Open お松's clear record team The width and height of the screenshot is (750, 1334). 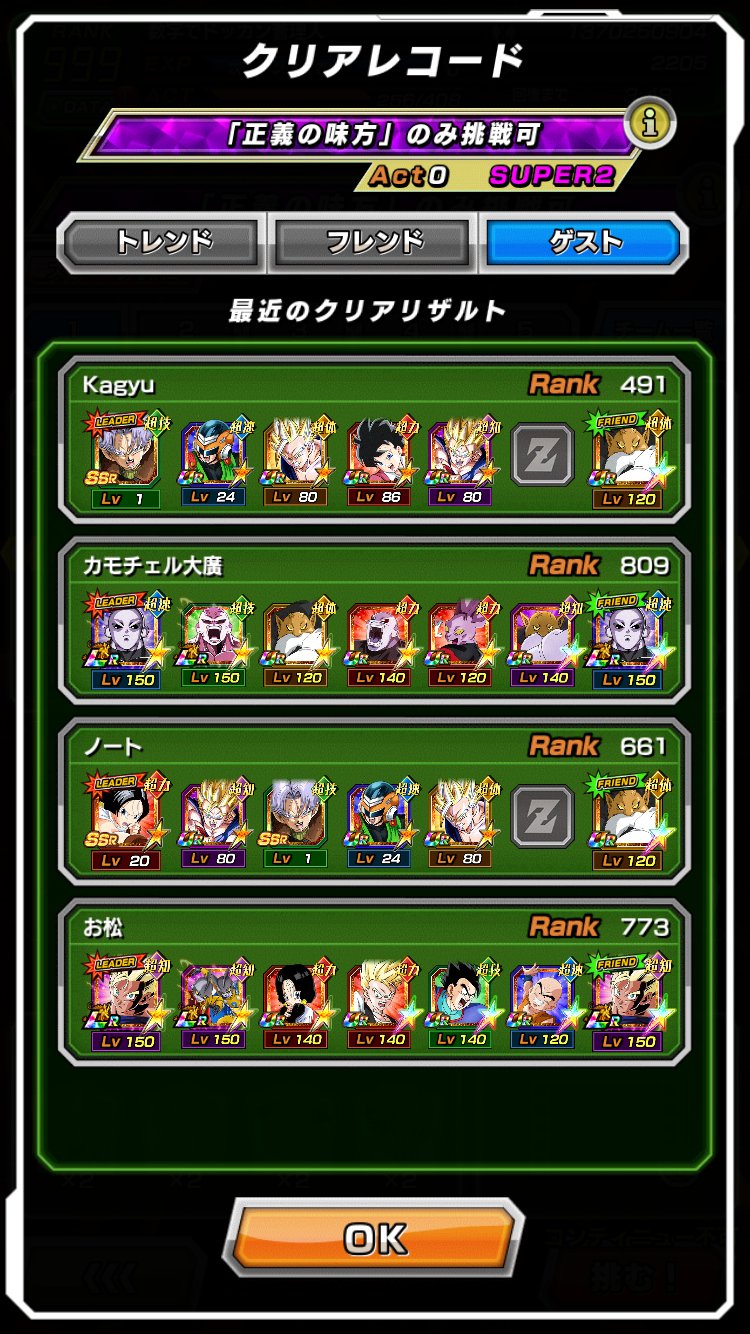point(374,982)
